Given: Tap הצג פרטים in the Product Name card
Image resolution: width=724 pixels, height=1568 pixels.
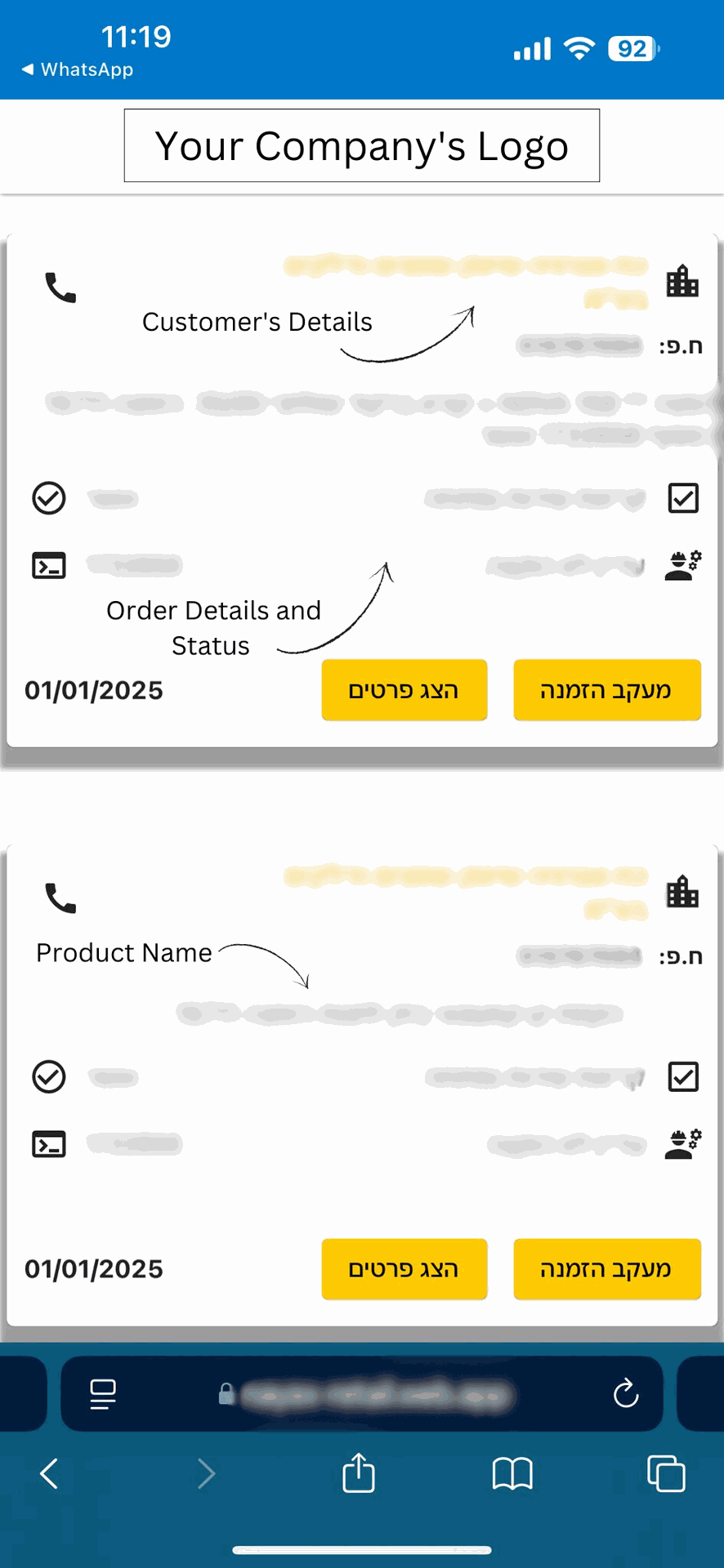Looking at the screenshot, I should pos(404,1268).
